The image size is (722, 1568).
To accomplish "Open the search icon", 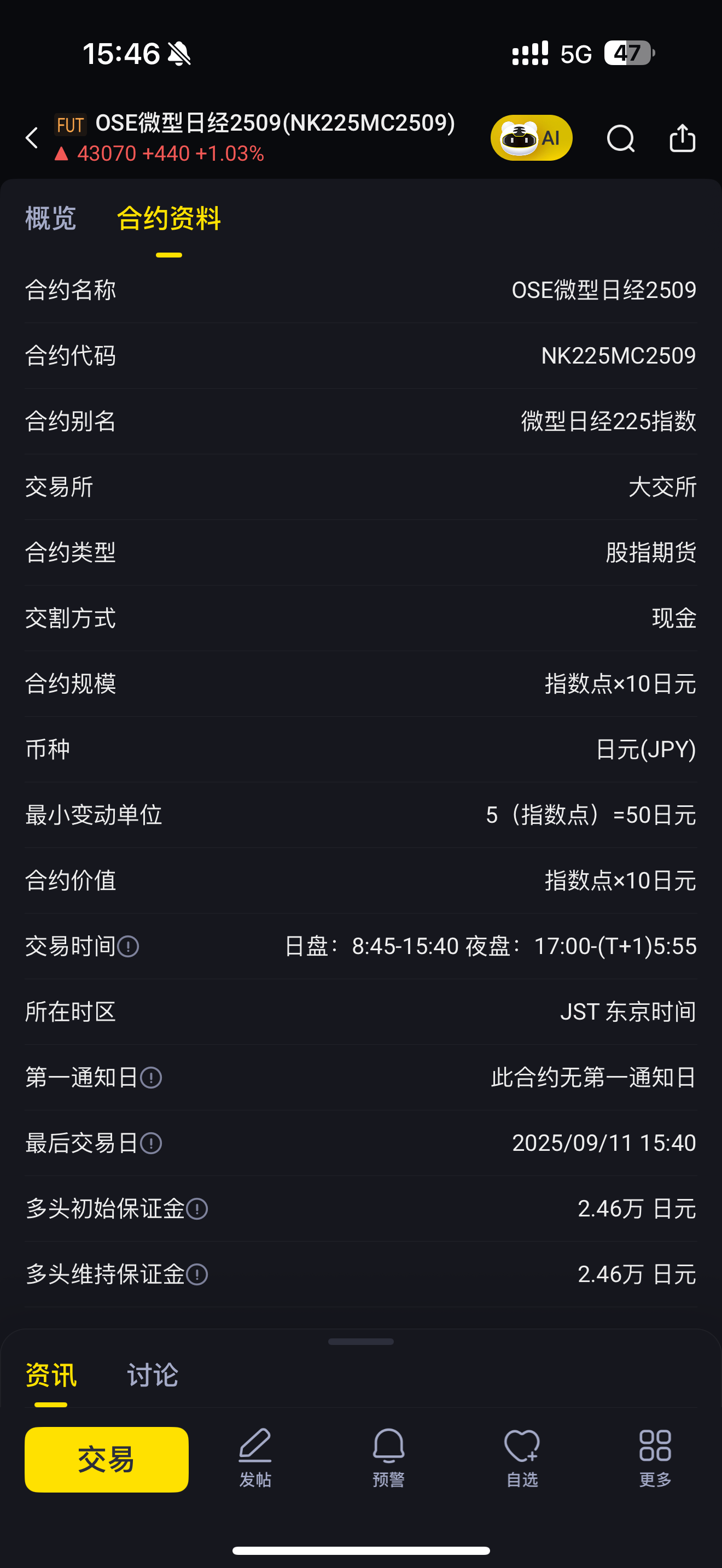I will point(620,138).
